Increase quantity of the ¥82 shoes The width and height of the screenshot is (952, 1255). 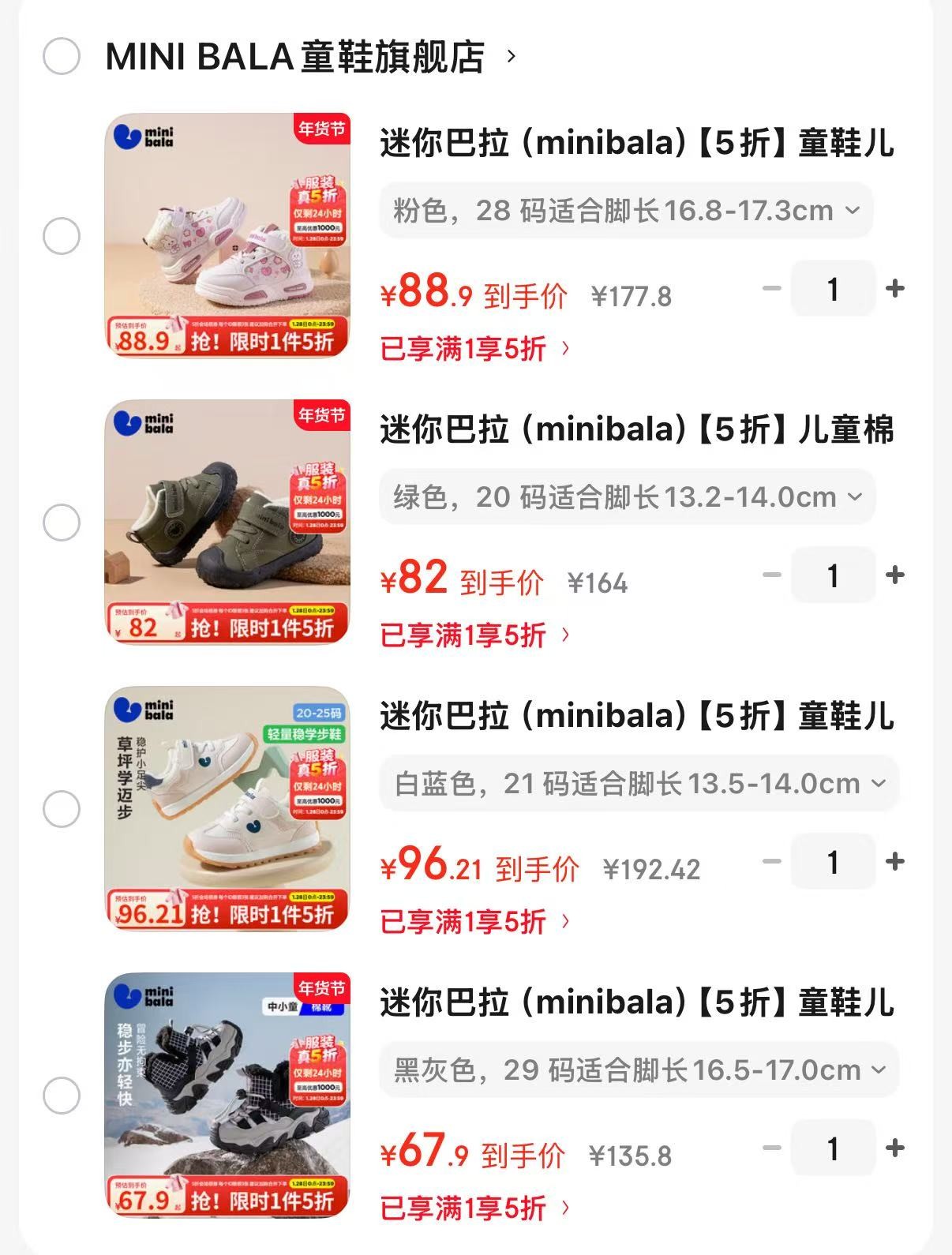coord(895,575)
